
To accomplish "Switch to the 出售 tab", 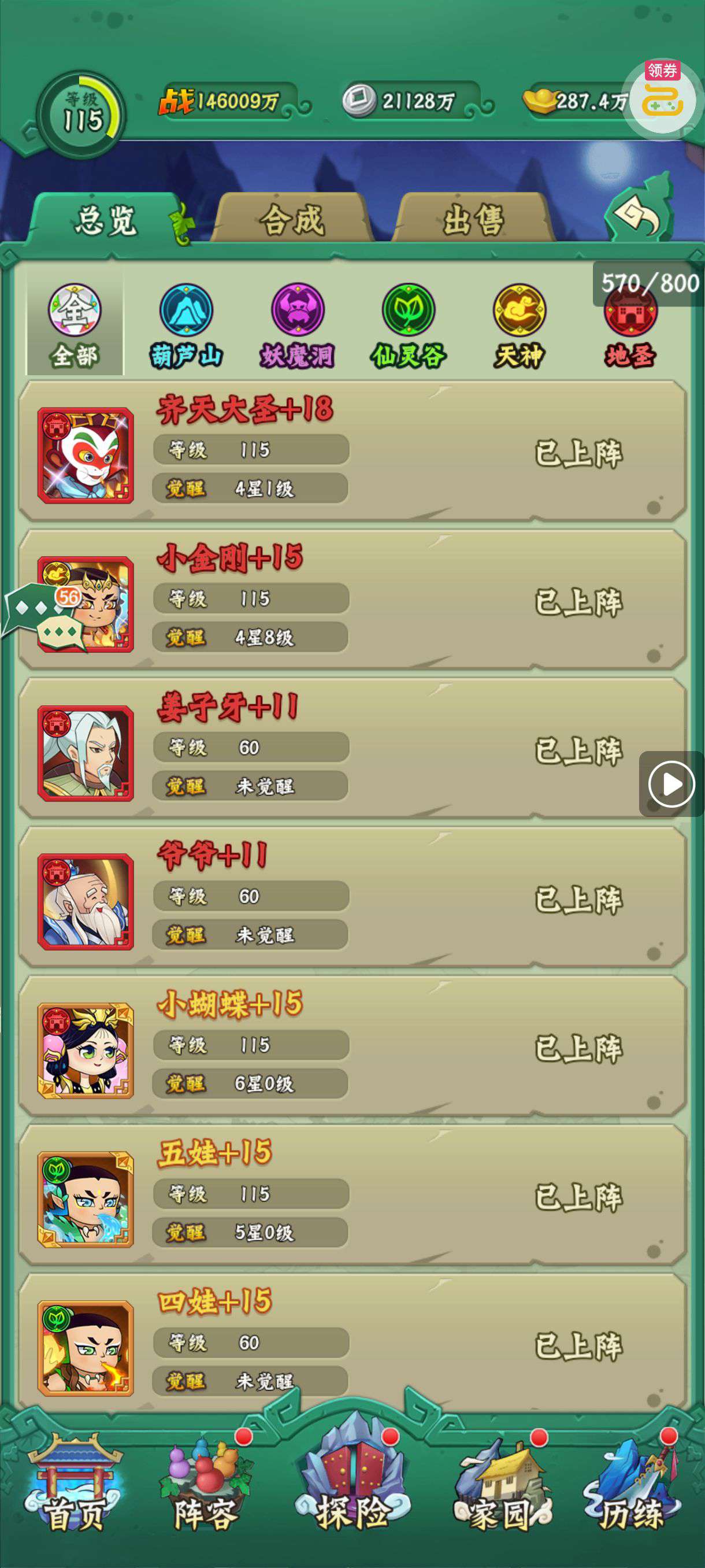I will [473, 219].
